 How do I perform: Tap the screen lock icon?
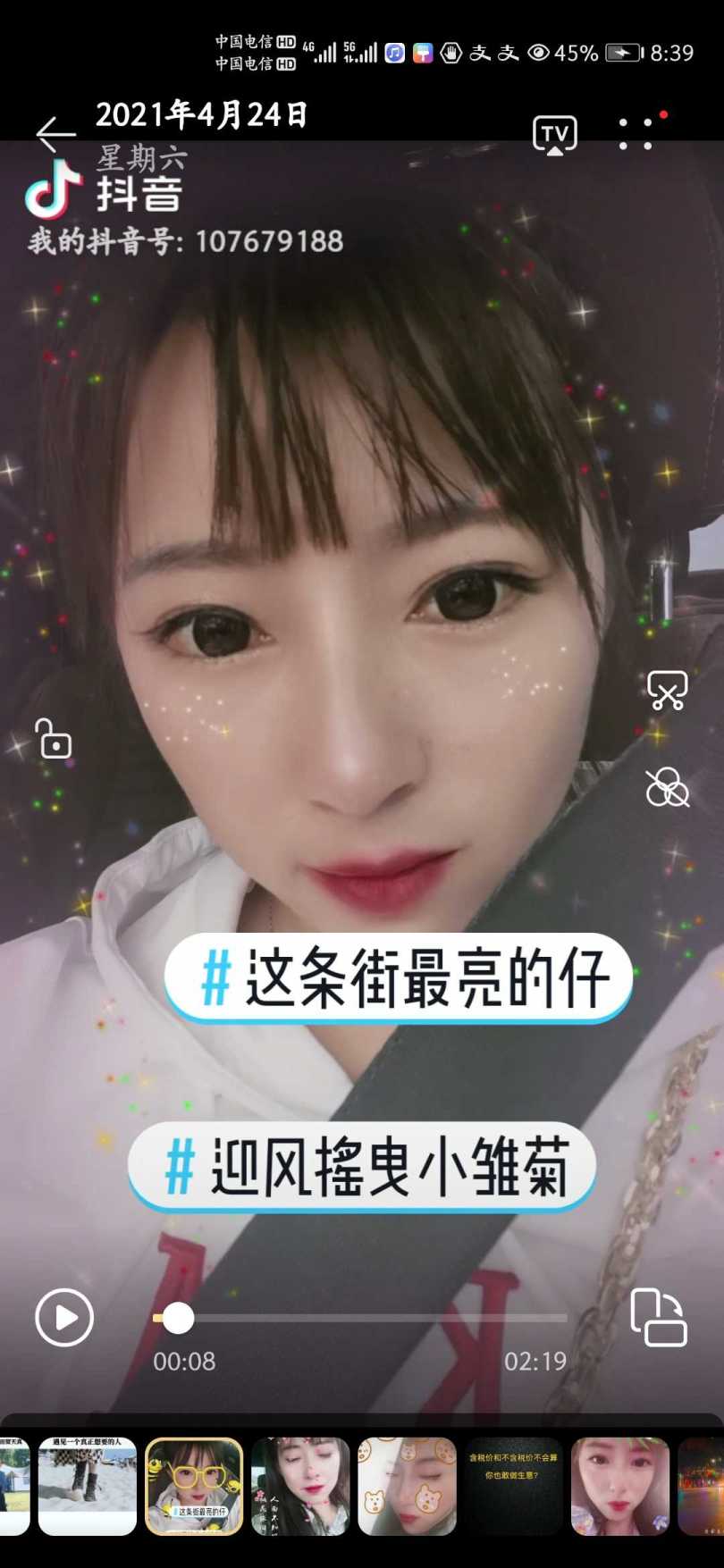(54, 739)
